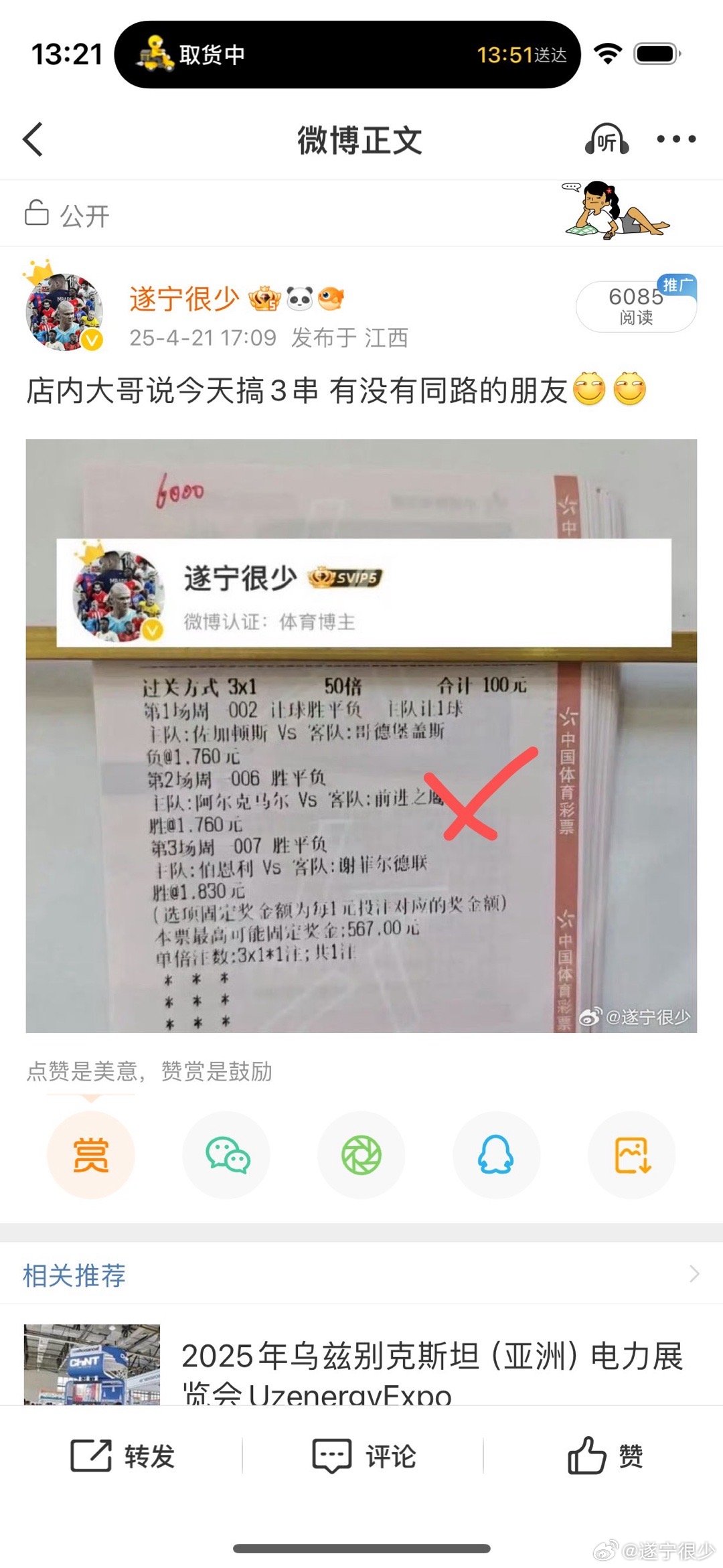Share the post via QQ

496,1155
